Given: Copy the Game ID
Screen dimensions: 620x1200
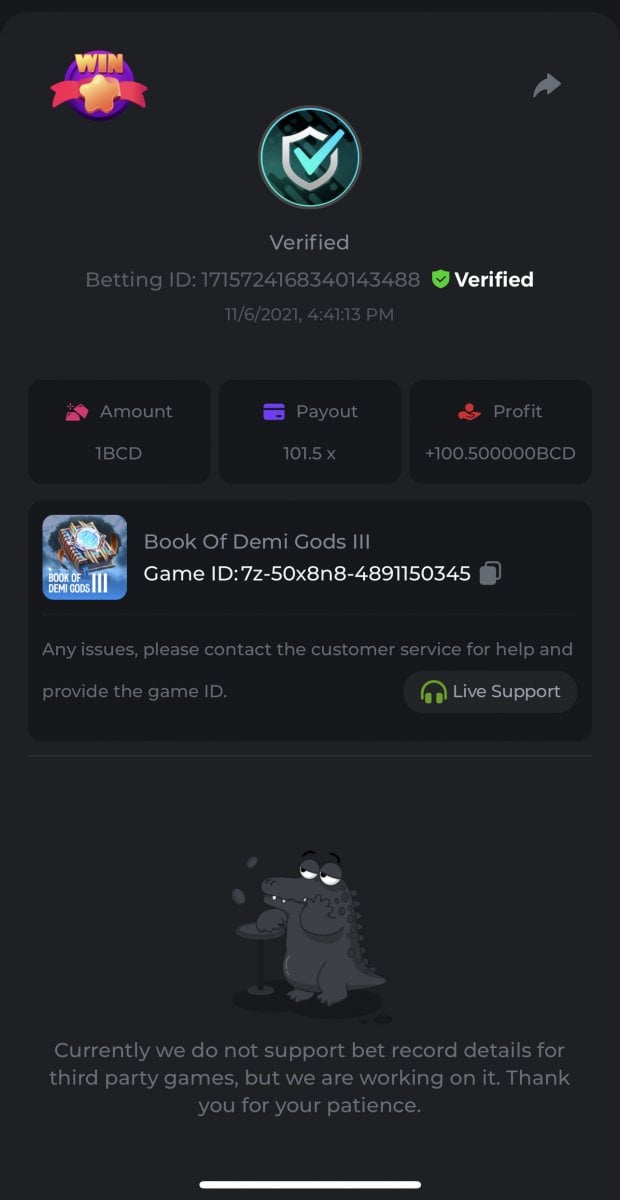Looking at the screenshot, I should click(x=490, y=573).
